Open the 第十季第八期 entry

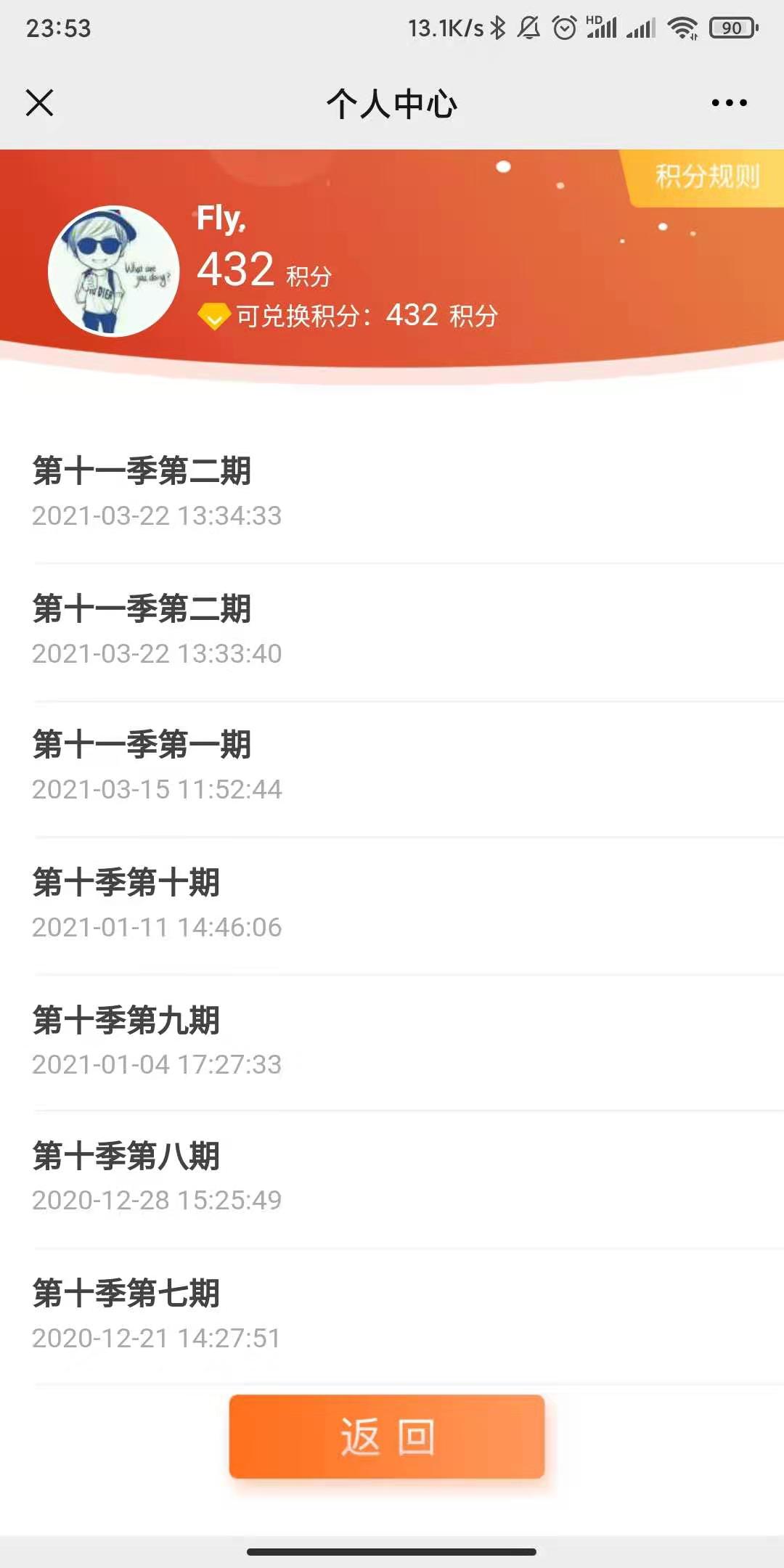click(392, 1177)
